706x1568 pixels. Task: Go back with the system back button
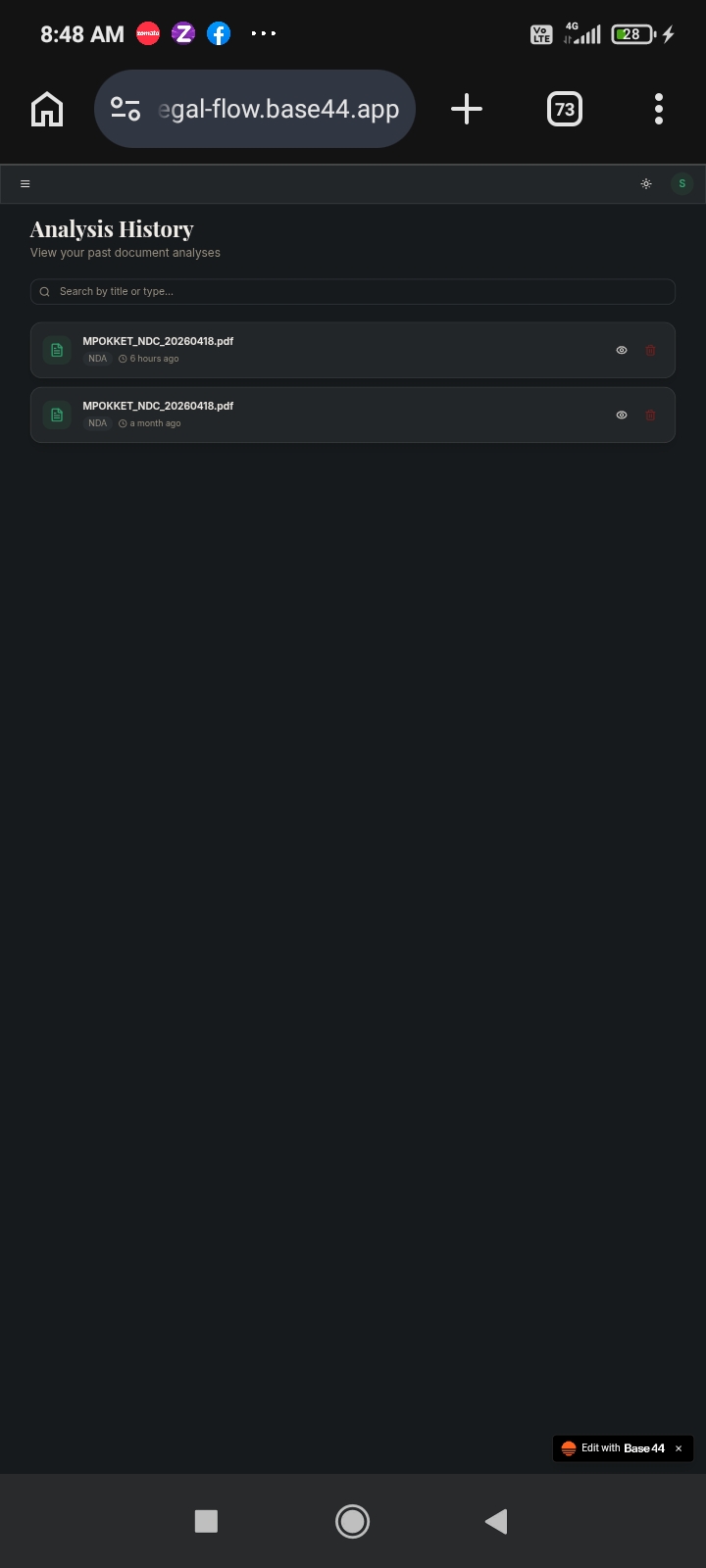[x=496, y=1521]
